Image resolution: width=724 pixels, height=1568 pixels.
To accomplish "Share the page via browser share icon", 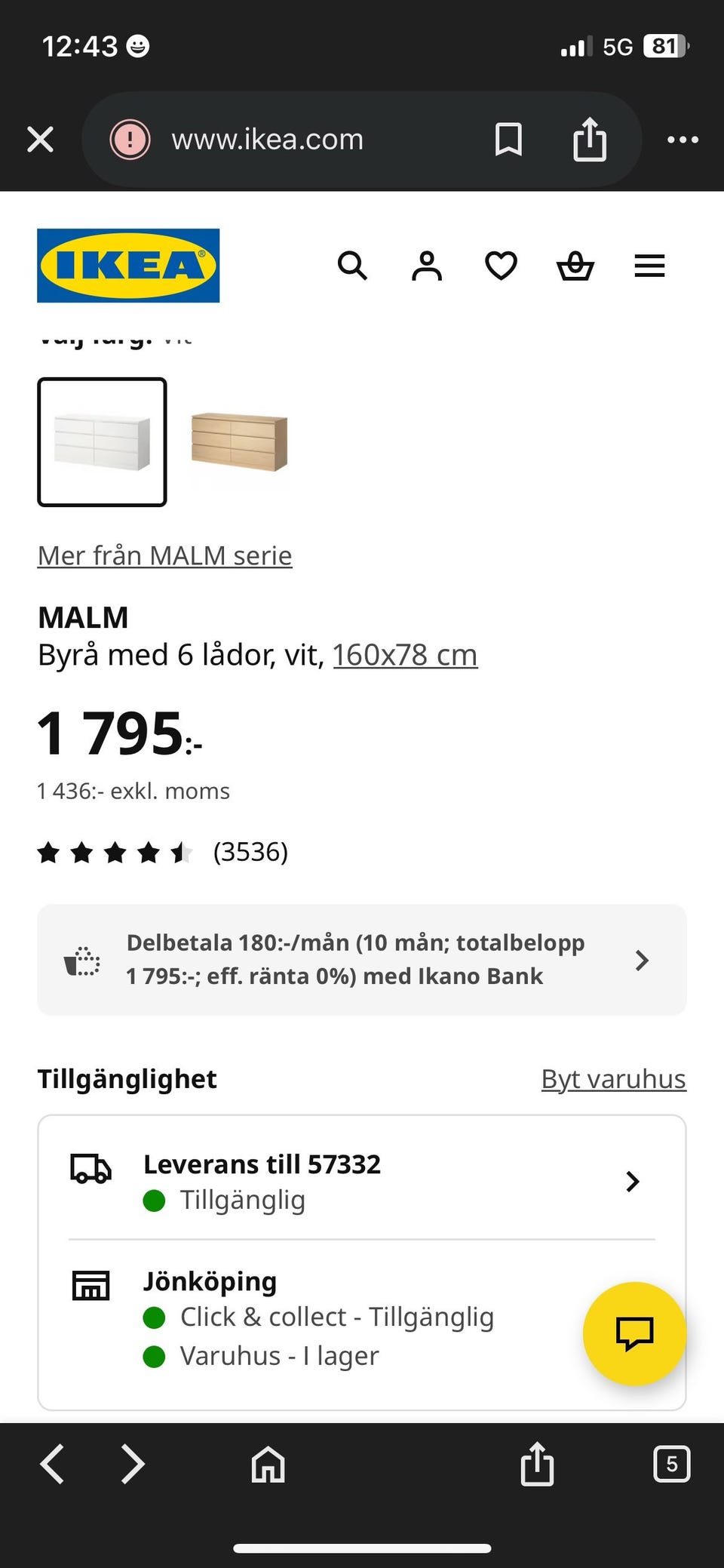I will 589,139.
